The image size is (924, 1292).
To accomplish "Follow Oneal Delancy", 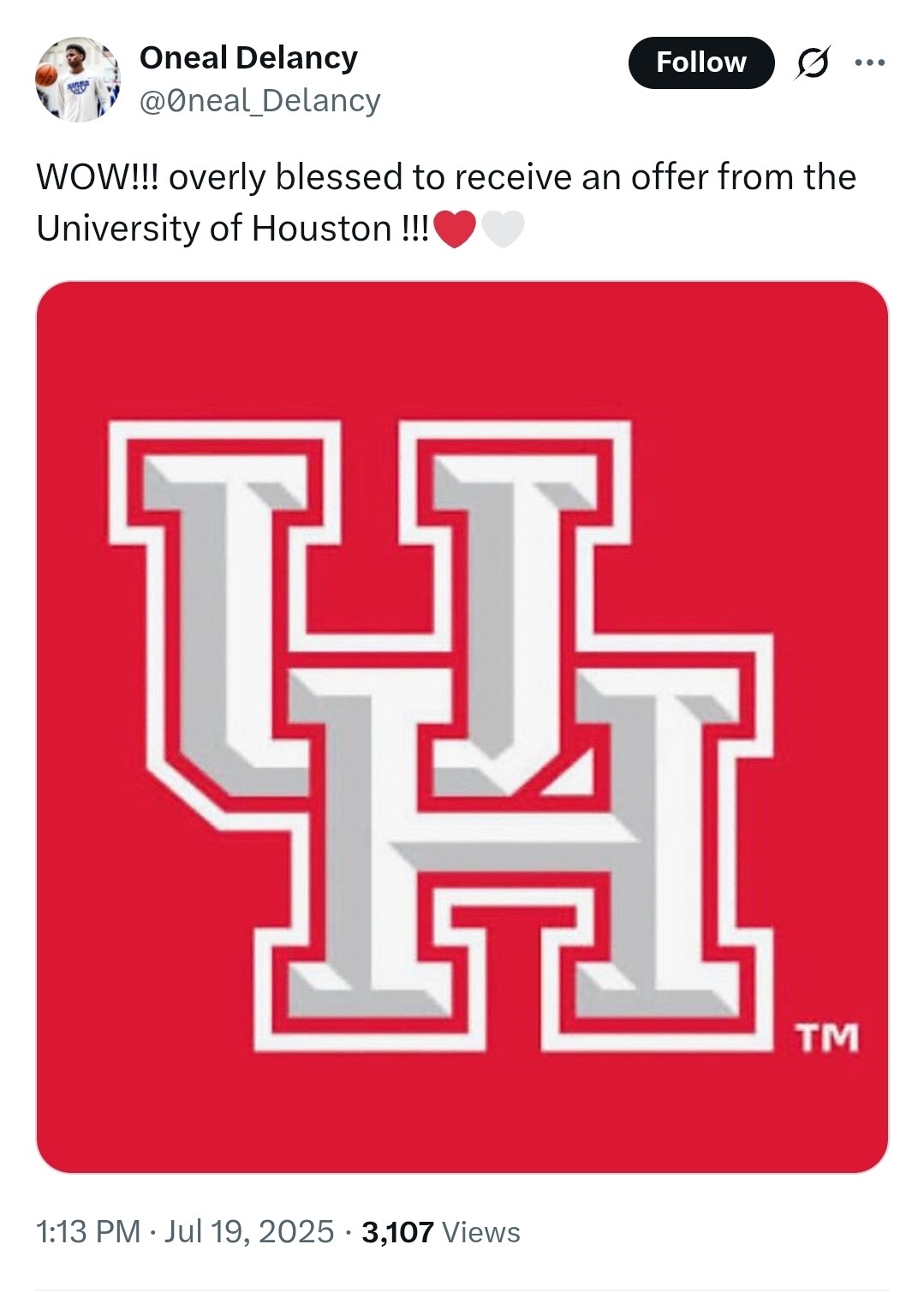I will click(700, 63).
